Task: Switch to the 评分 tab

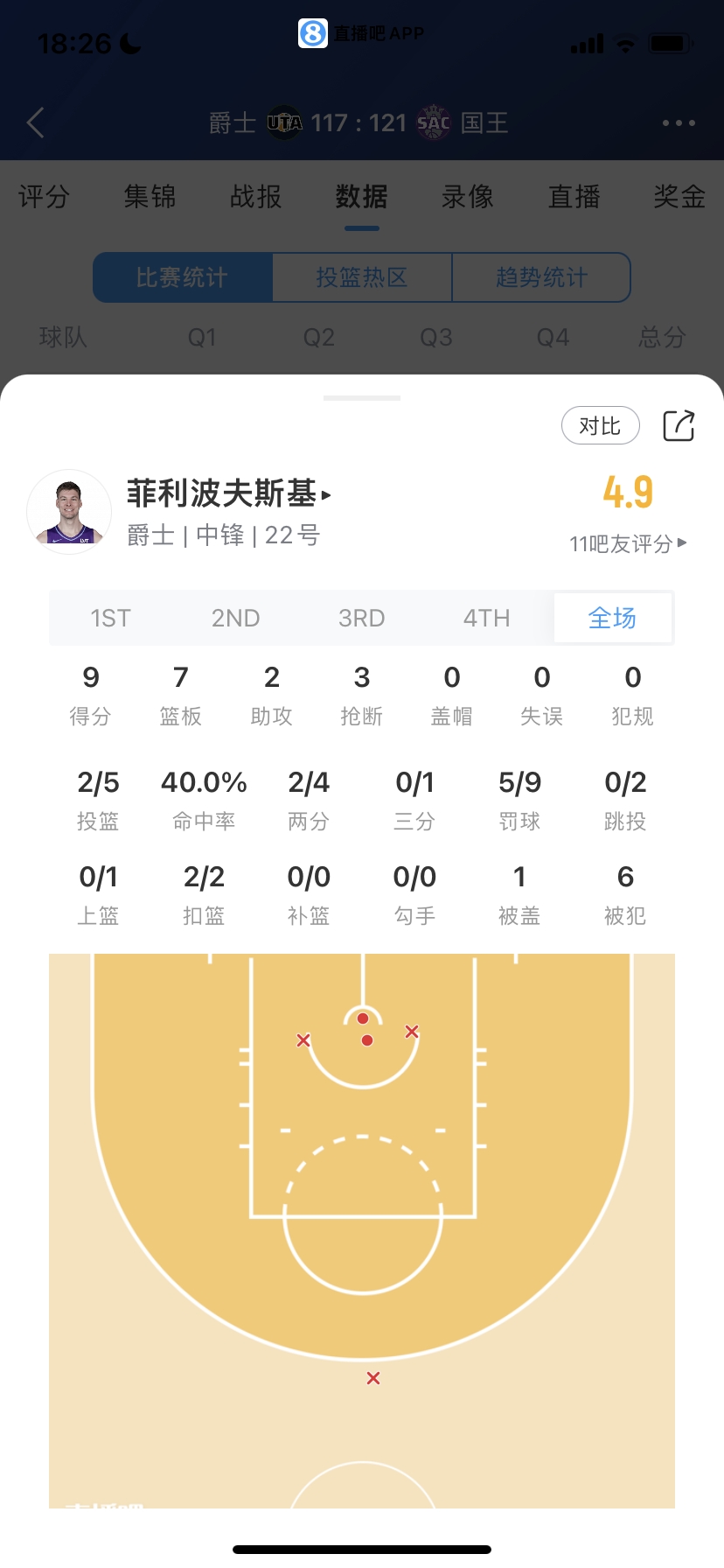Action: click(44, 197)
